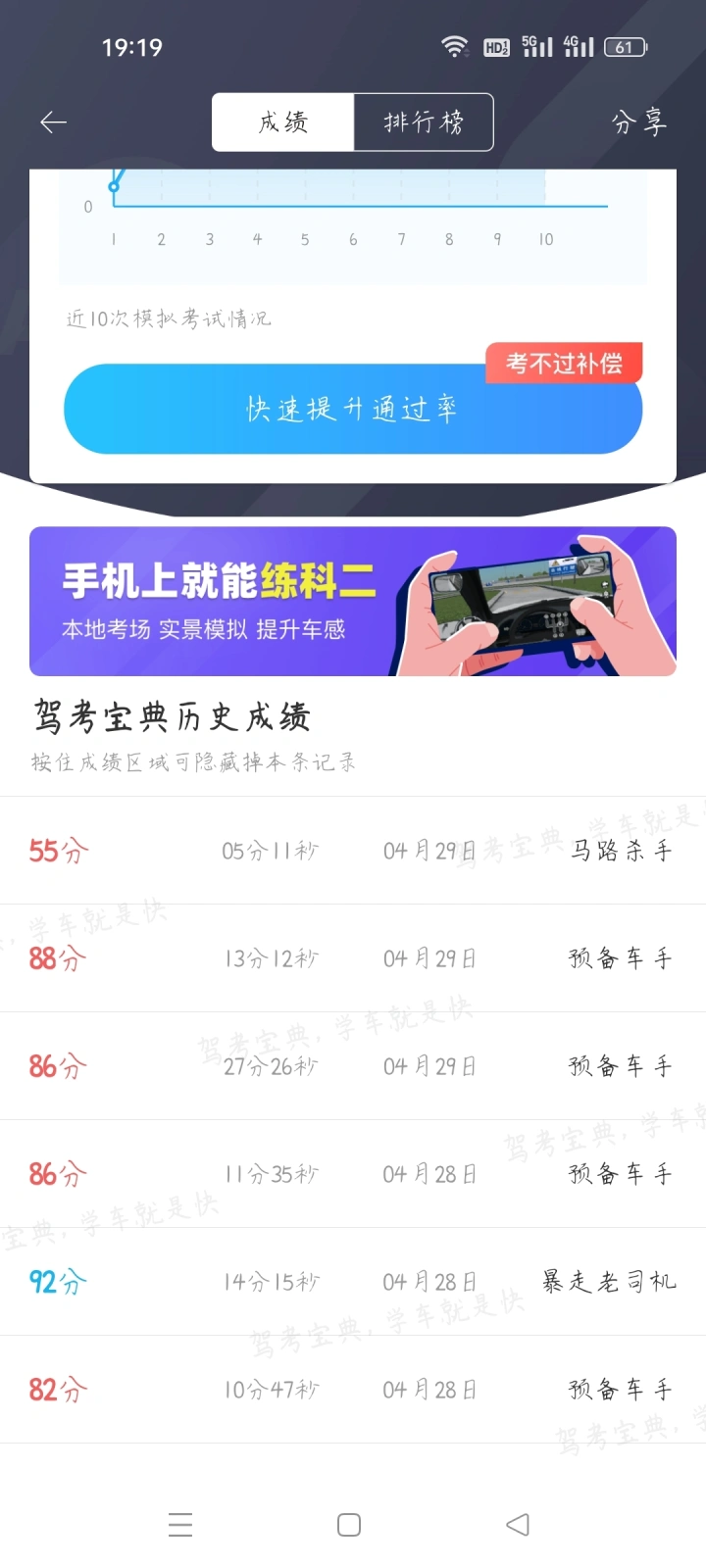706x1568 pixels.
Task: Tap the 快速提升通过率 button
Action: pos(352,409)
